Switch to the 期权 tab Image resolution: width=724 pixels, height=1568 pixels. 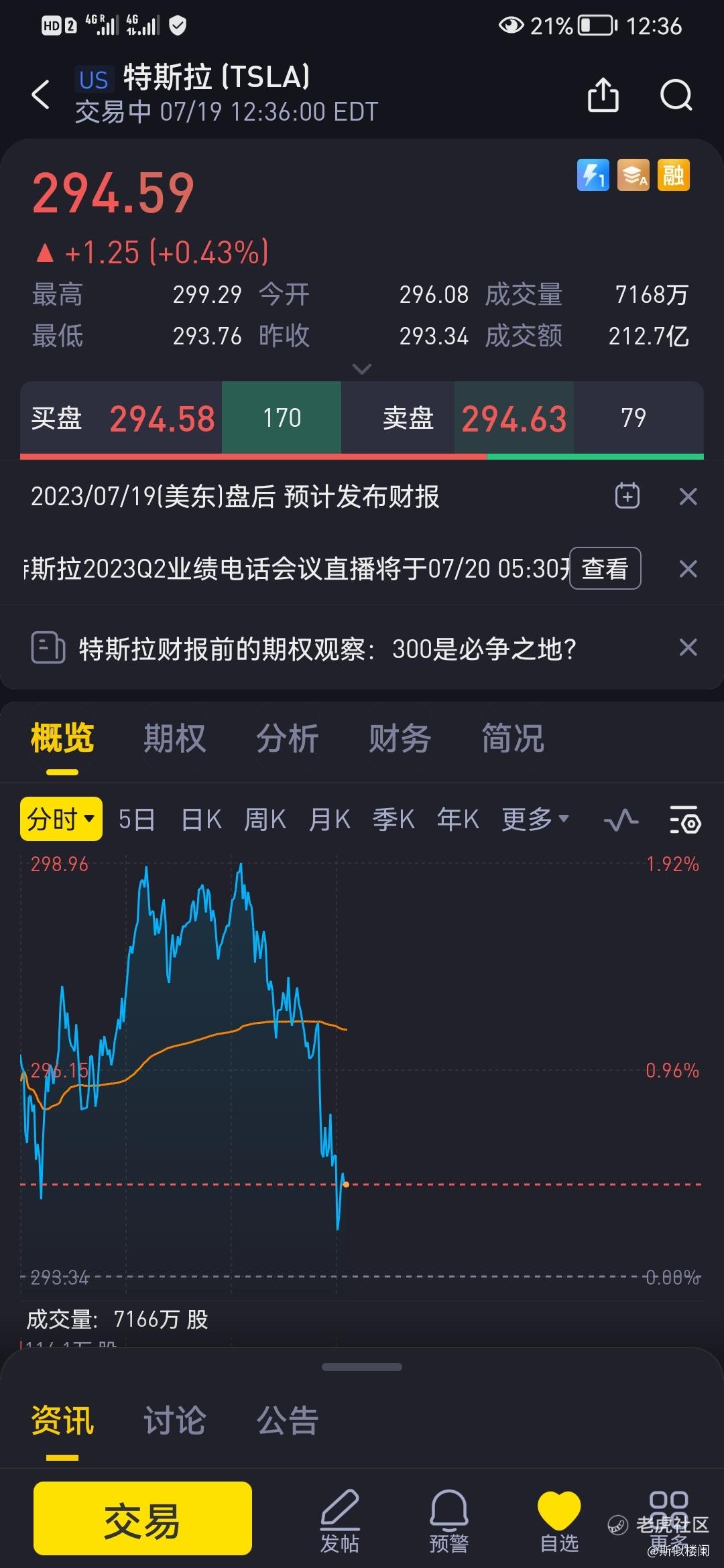click(174, 738)
